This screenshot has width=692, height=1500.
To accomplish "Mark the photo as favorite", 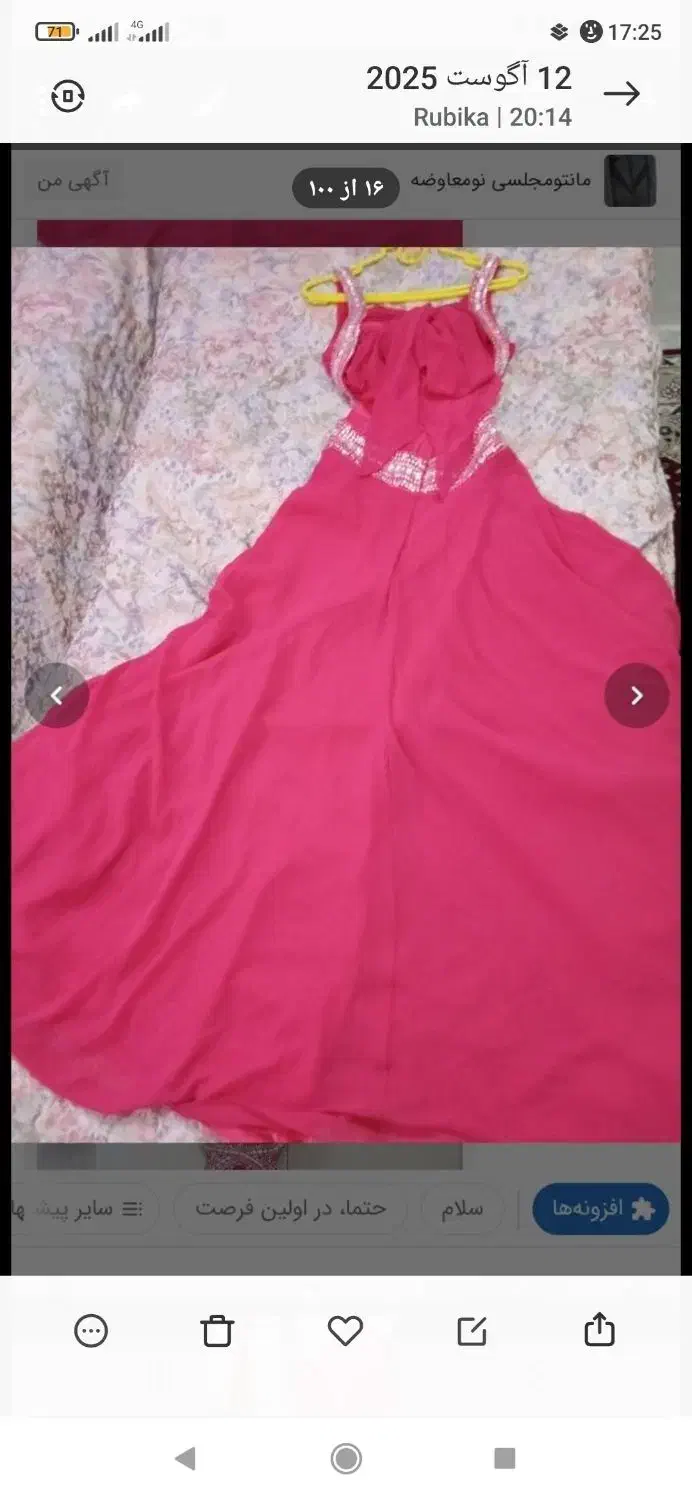I will coord(345,1330).
